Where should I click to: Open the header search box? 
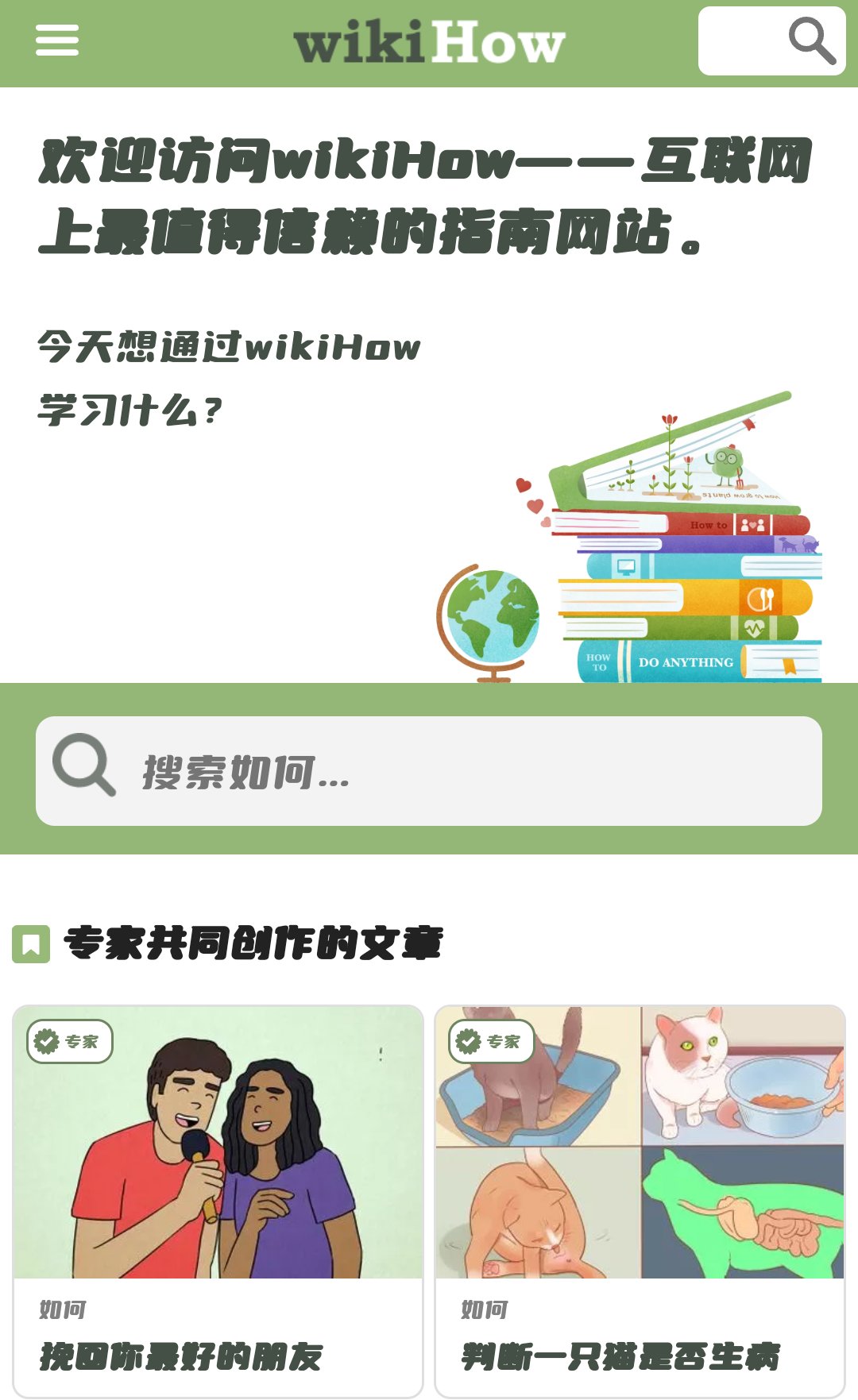click(771, 41)
